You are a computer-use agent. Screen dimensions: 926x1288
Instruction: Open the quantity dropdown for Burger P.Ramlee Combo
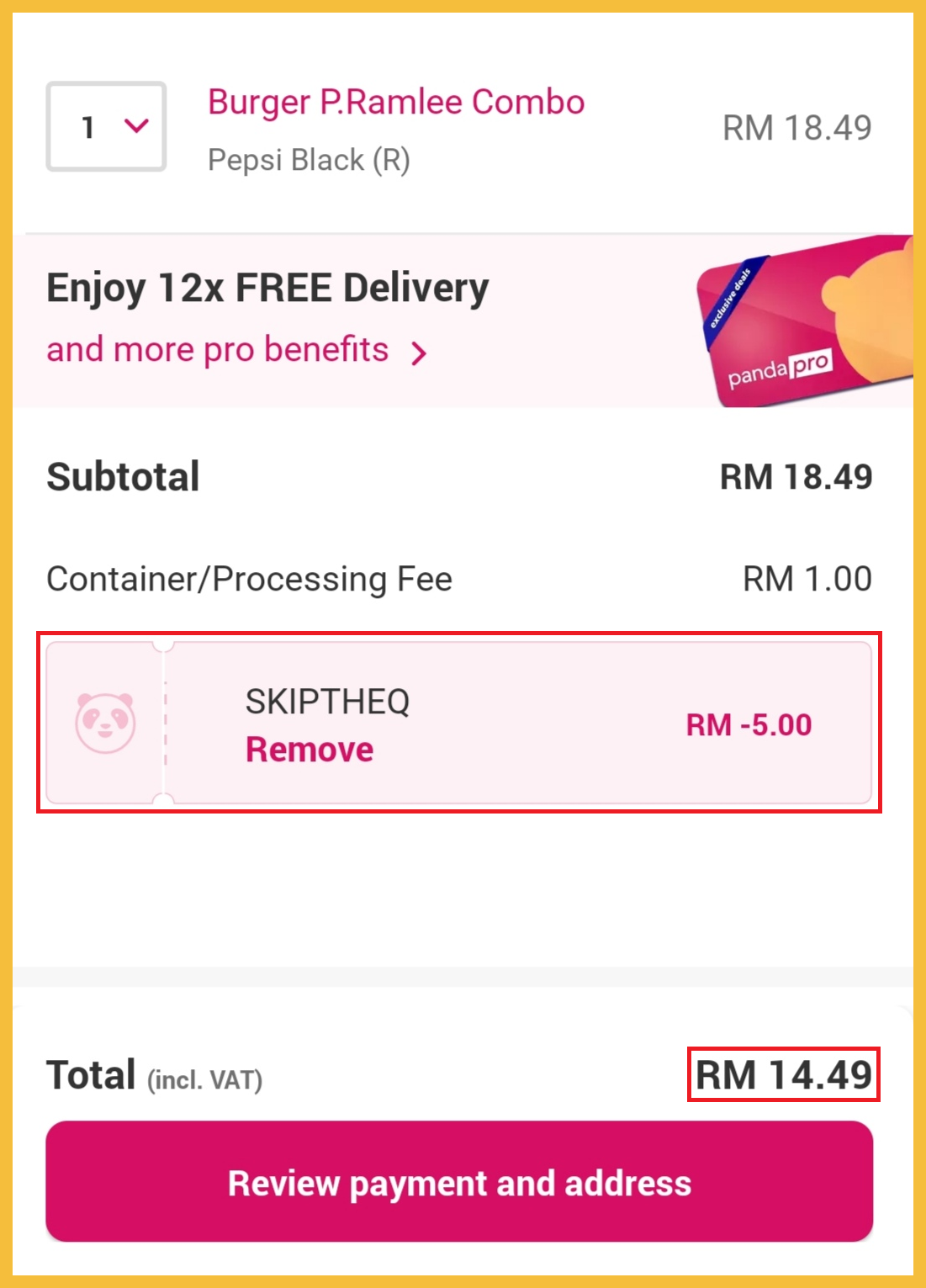point(107,127)
